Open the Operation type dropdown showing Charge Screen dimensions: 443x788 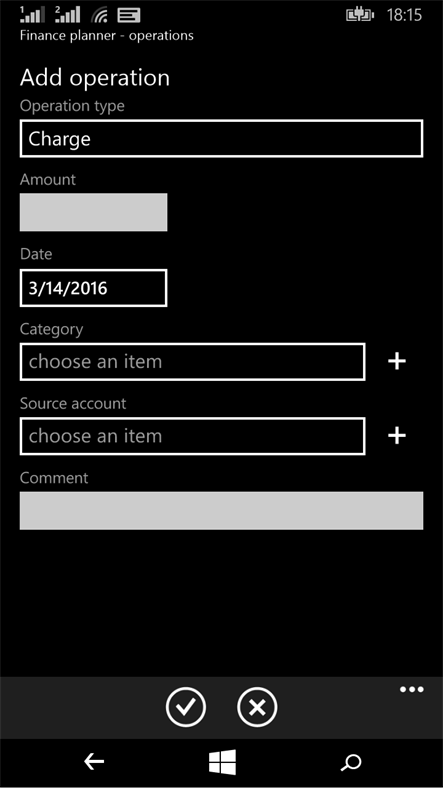click(x=221, y=138)
